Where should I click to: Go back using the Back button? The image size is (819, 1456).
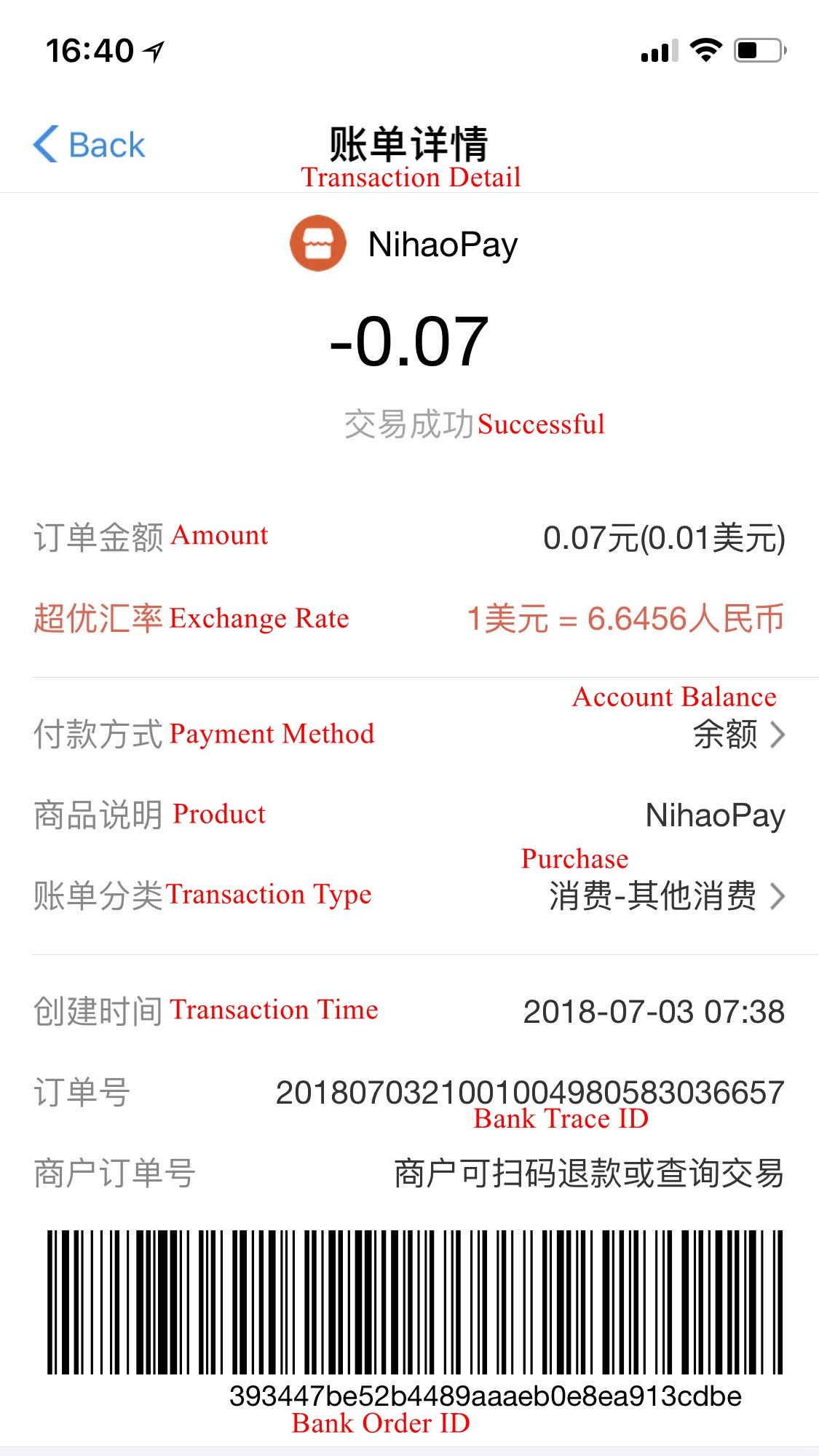click(90, 144)
